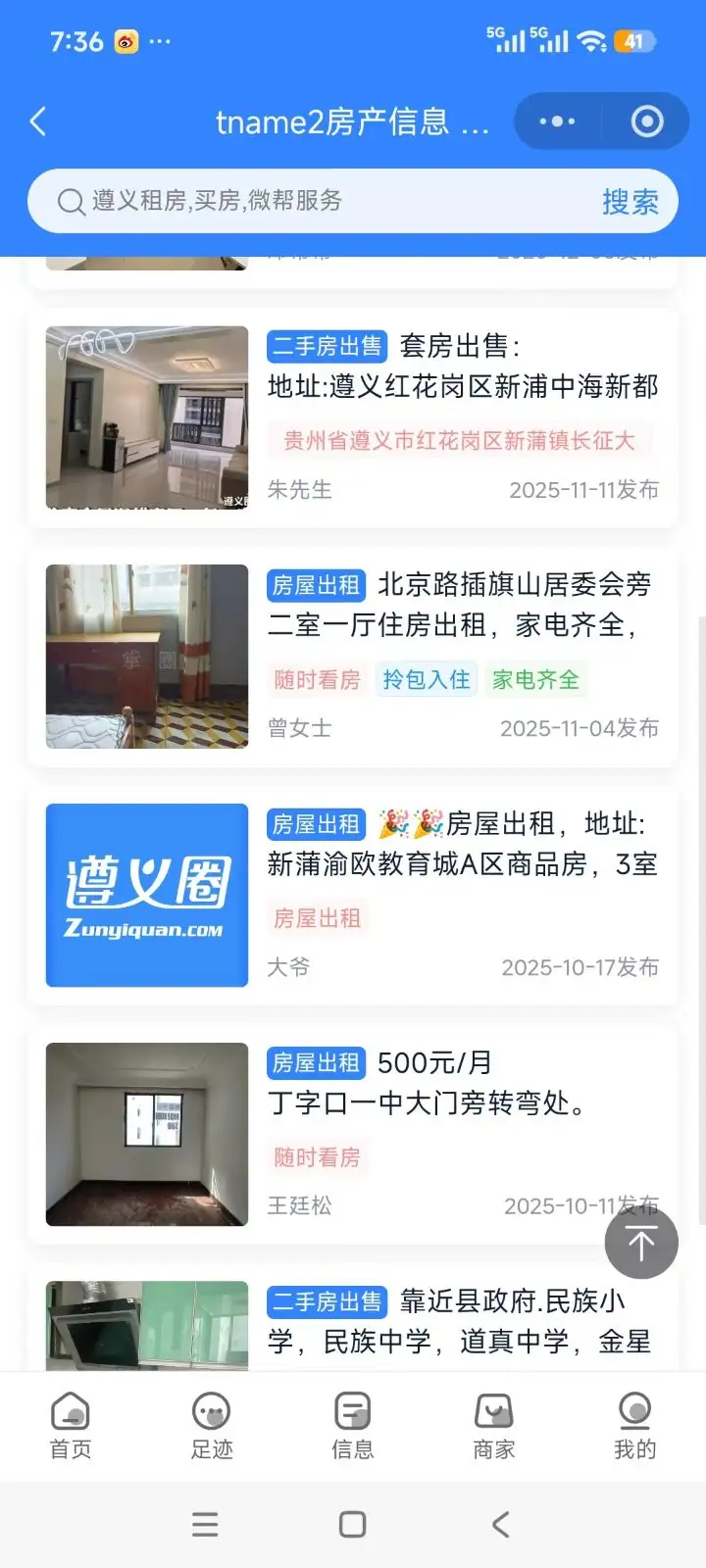Screen dimensions: 706x1568
Task: Tap the Android recent apps button
Action: point(204,1524)
